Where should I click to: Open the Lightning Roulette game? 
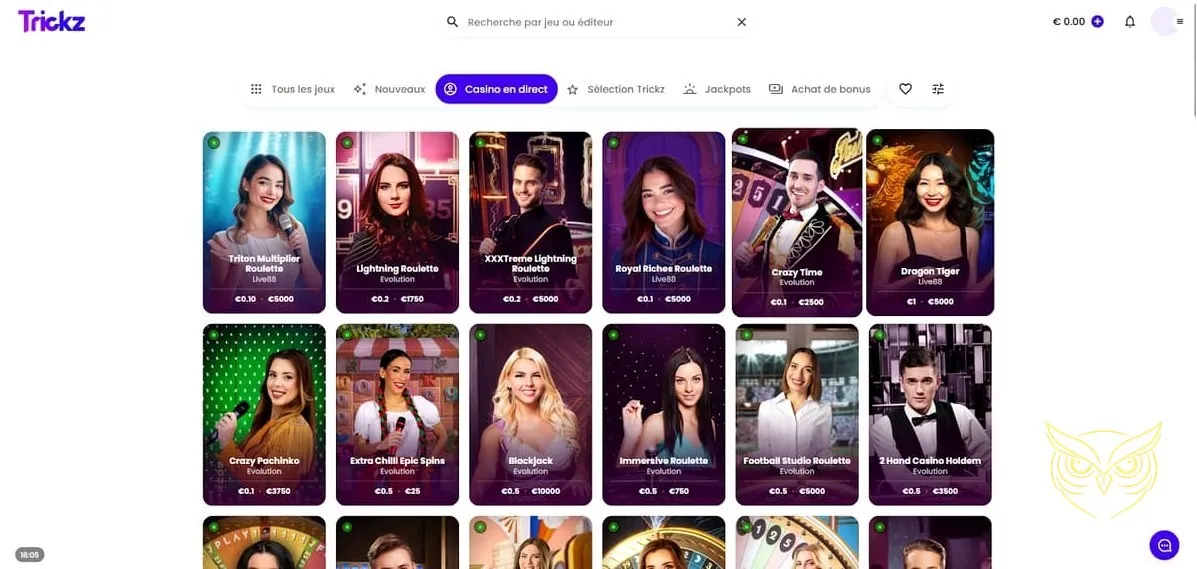coord(397,221)
